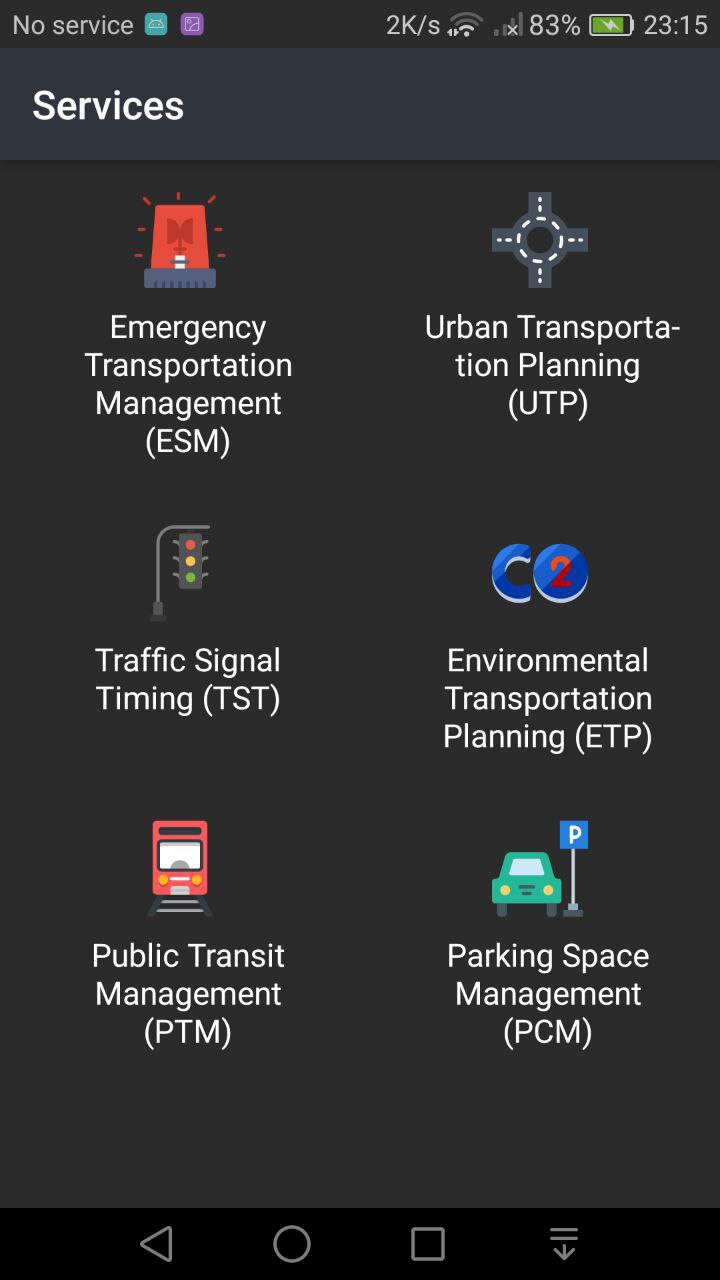Go back using the system back button
This screenshot has width=720, height=1280.
(156, 1244)
